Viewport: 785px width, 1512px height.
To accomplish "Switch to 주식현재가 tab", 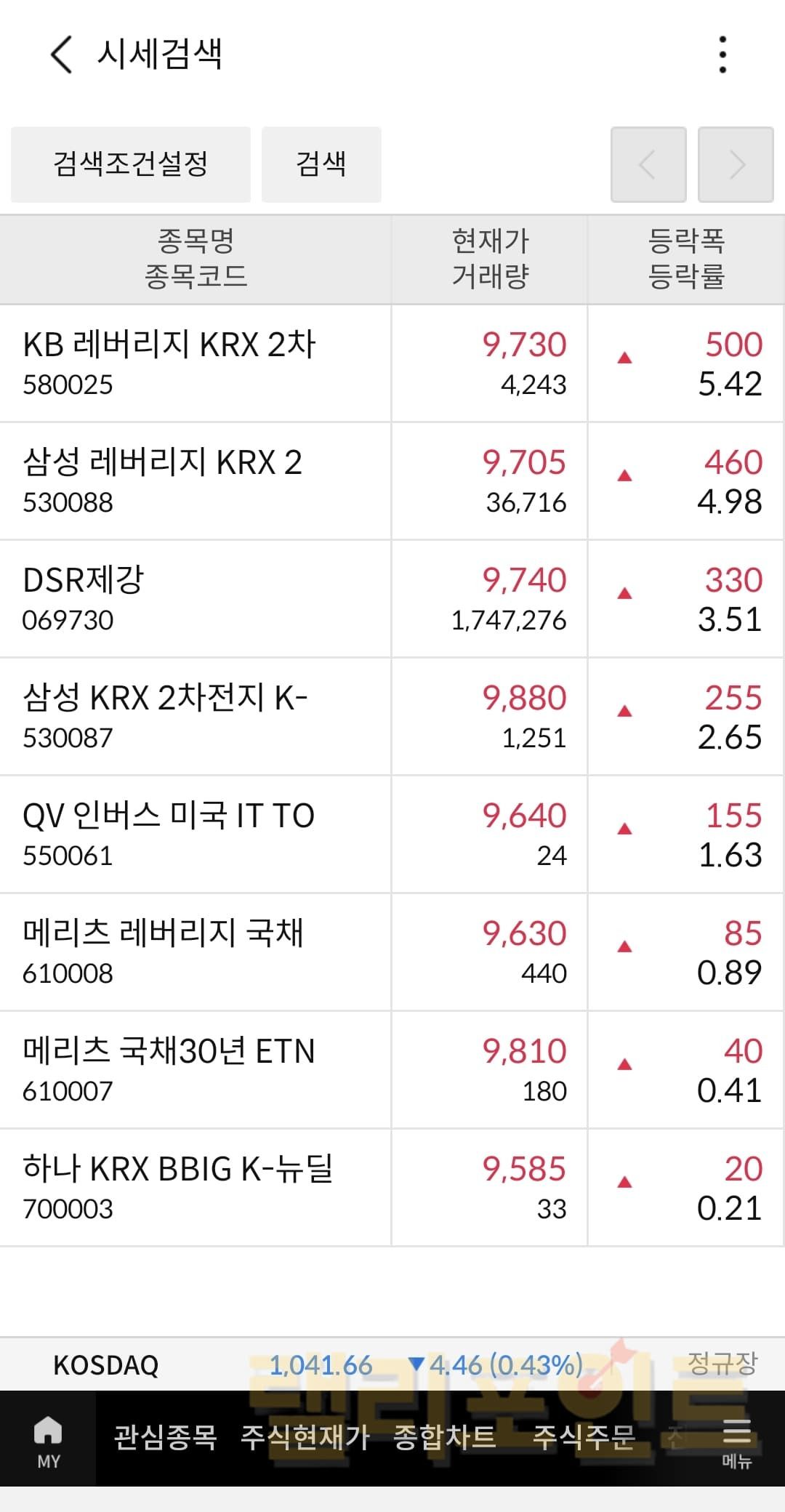I will tap(305, 1438).
